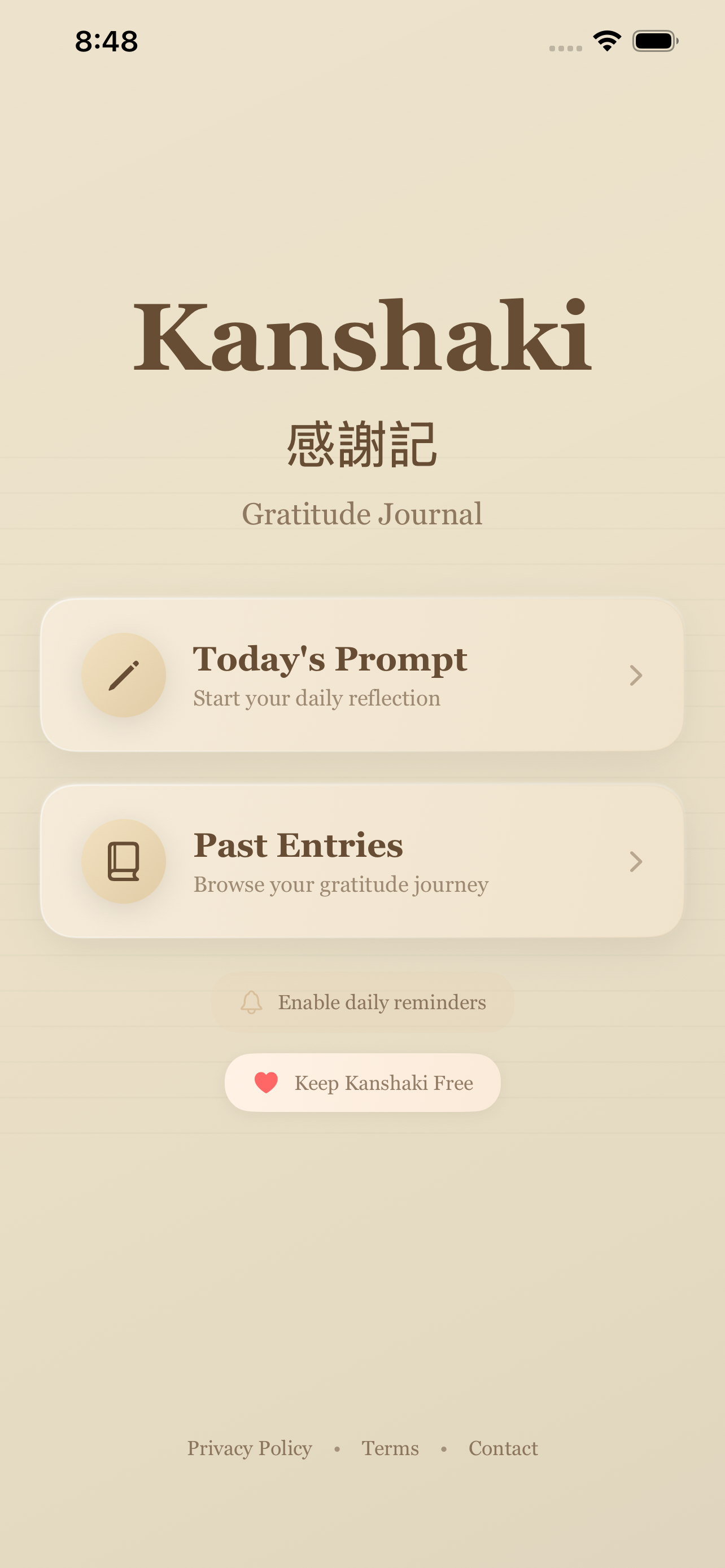Tap the Wi-Fi icon in the status bar
Screen dimensions: 725x1568
(606, 40)
